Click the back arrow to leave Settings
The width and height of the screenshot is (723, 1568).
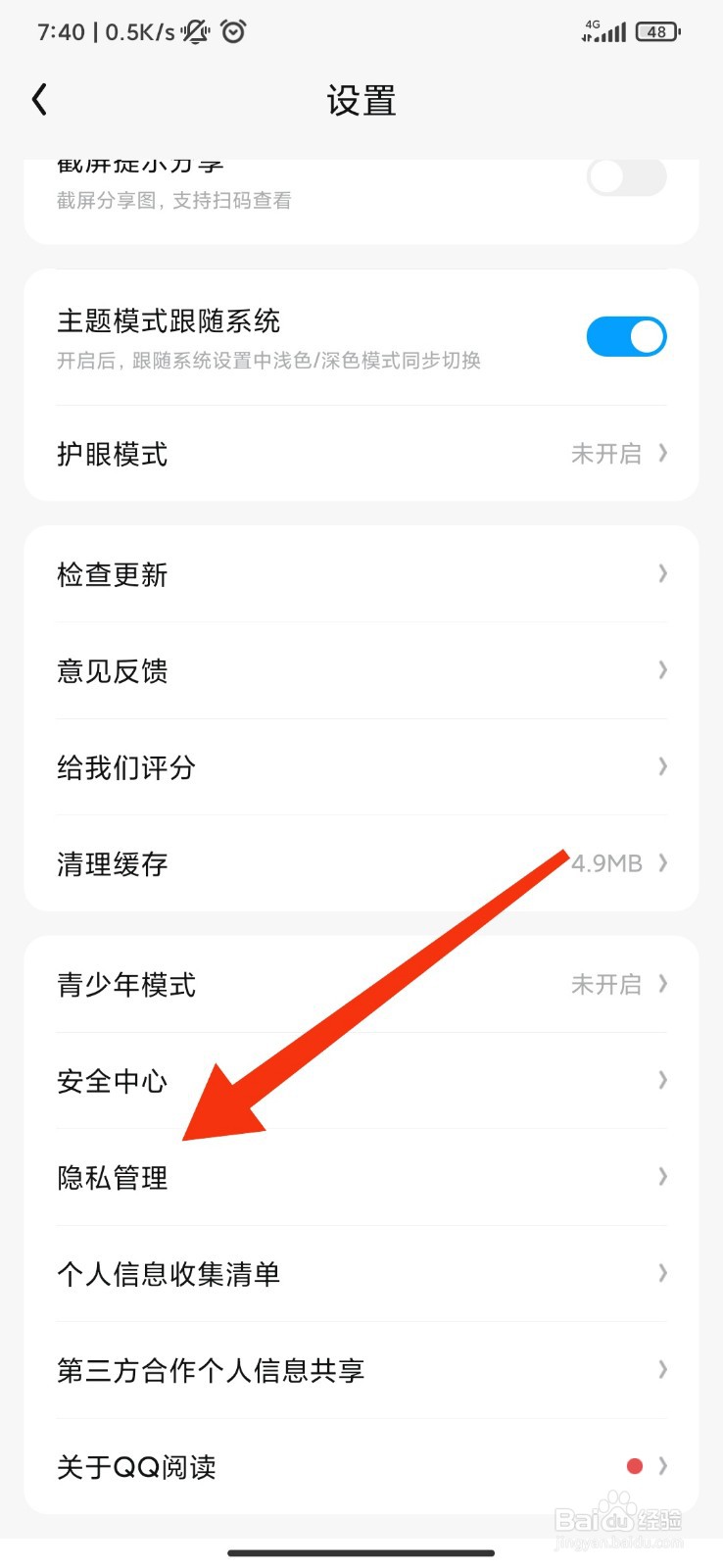[x=39, y=99]
